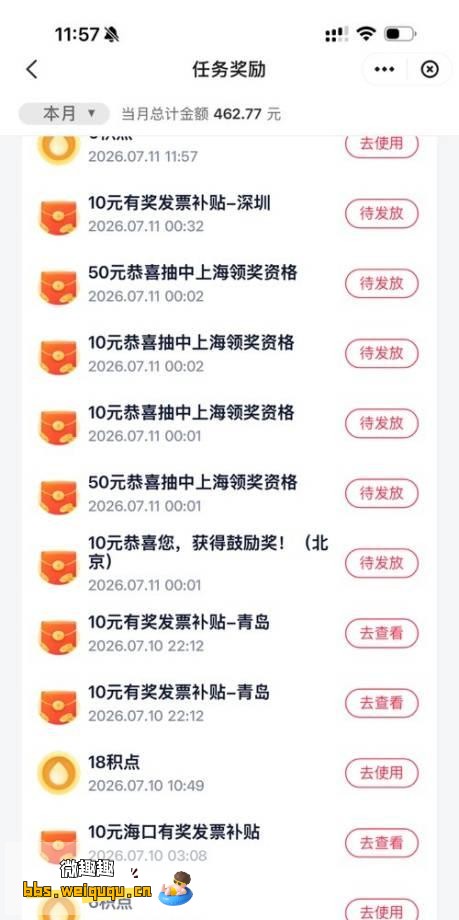This screenshot has width=459, height=920.
Task: Tap 待发放 for 10元上海领奖资格 at 00:02
Action: pos(382,353)
